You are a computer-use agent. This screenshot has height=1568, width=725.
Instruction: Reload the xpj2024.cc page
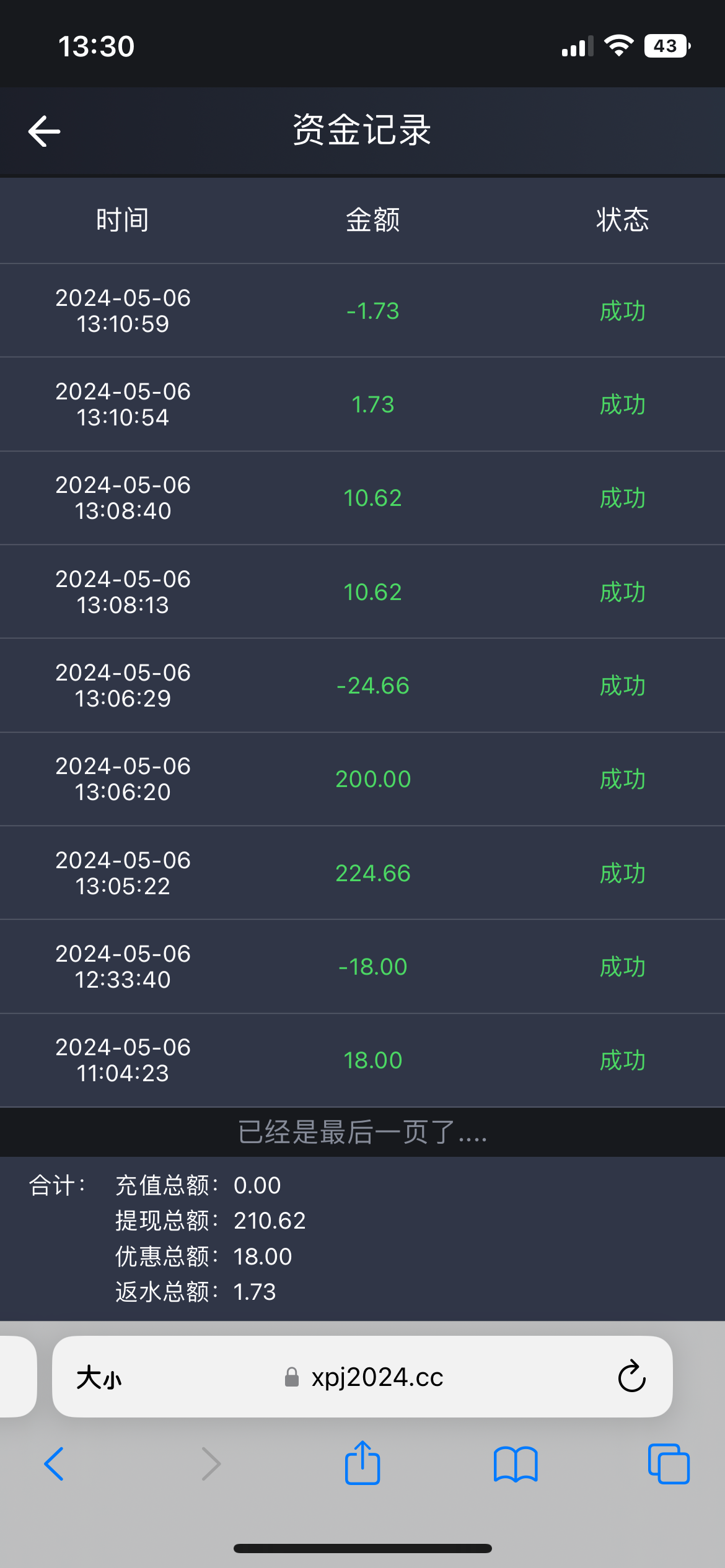(631, 1377)
